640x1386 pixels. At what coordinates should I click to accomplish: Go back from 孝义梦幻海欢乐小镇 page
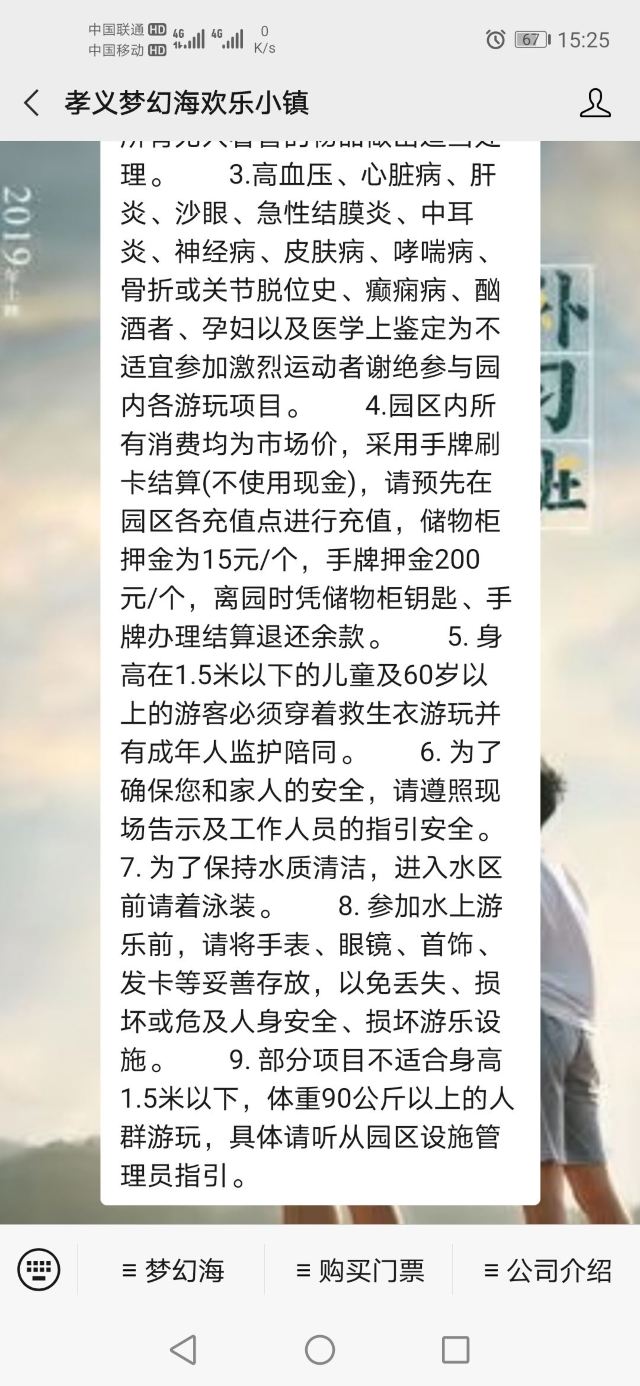click(32, 103)
